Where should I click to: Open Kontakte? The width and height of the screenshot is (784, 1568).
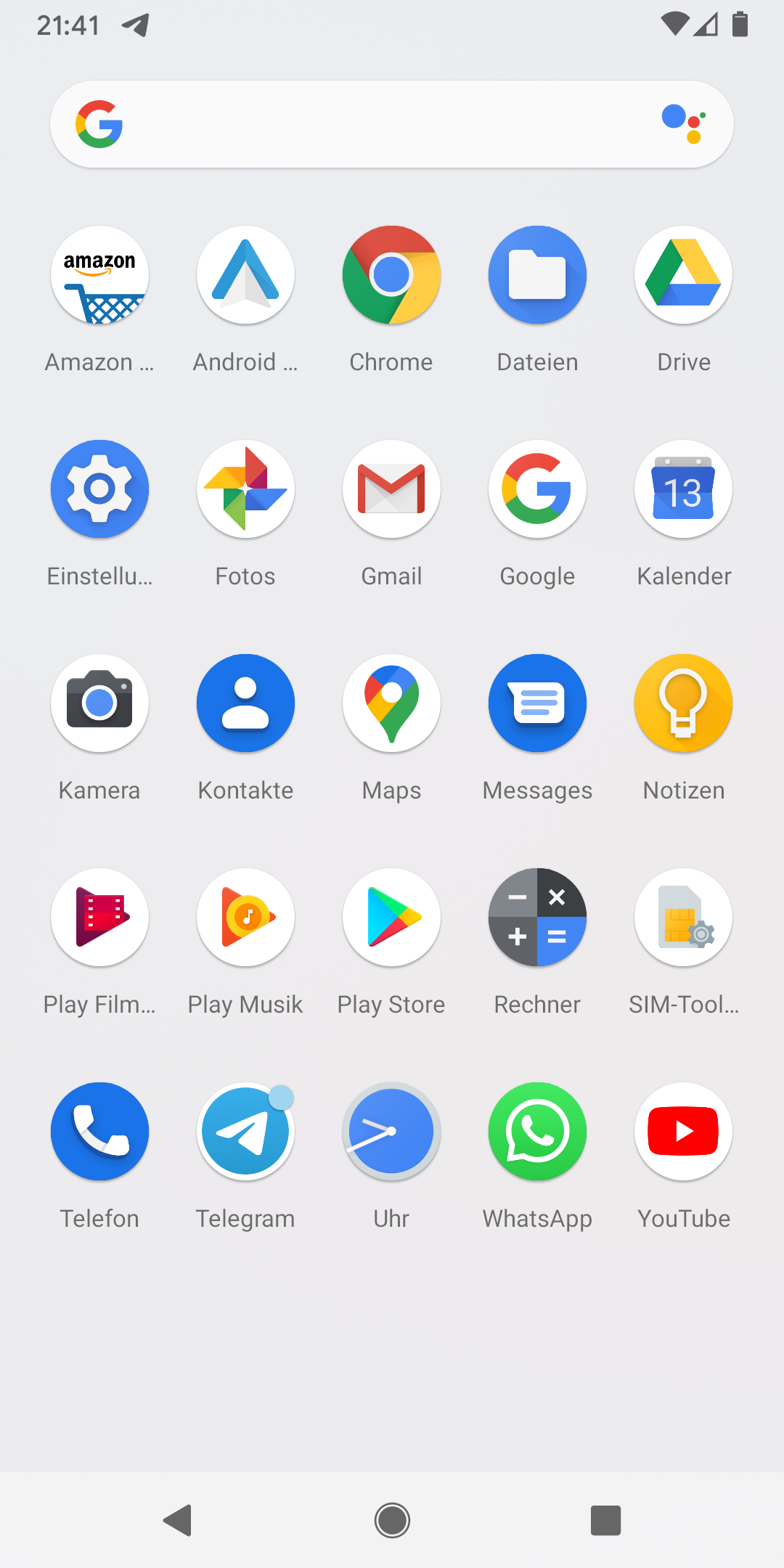point(245,703)
